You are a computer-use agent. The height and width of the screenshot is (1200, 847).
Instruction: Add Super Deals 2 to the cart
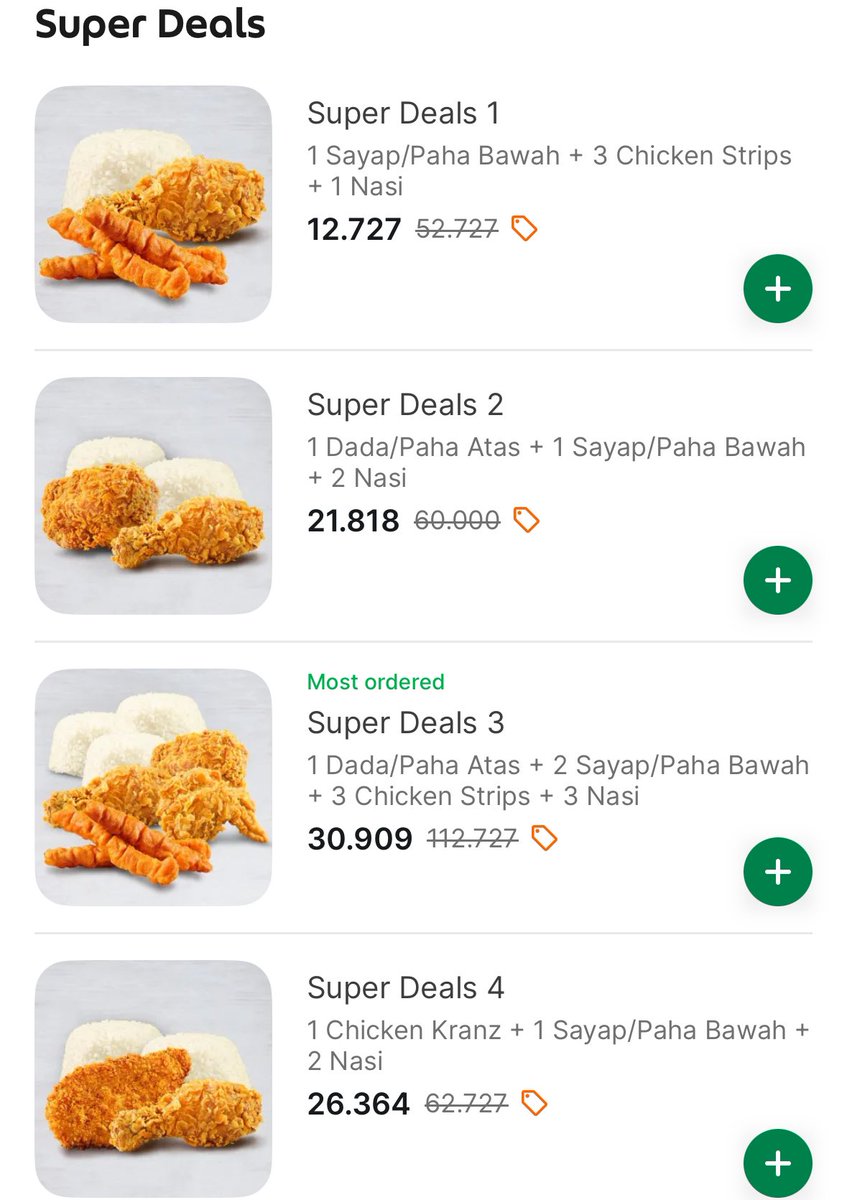(777, 581)
